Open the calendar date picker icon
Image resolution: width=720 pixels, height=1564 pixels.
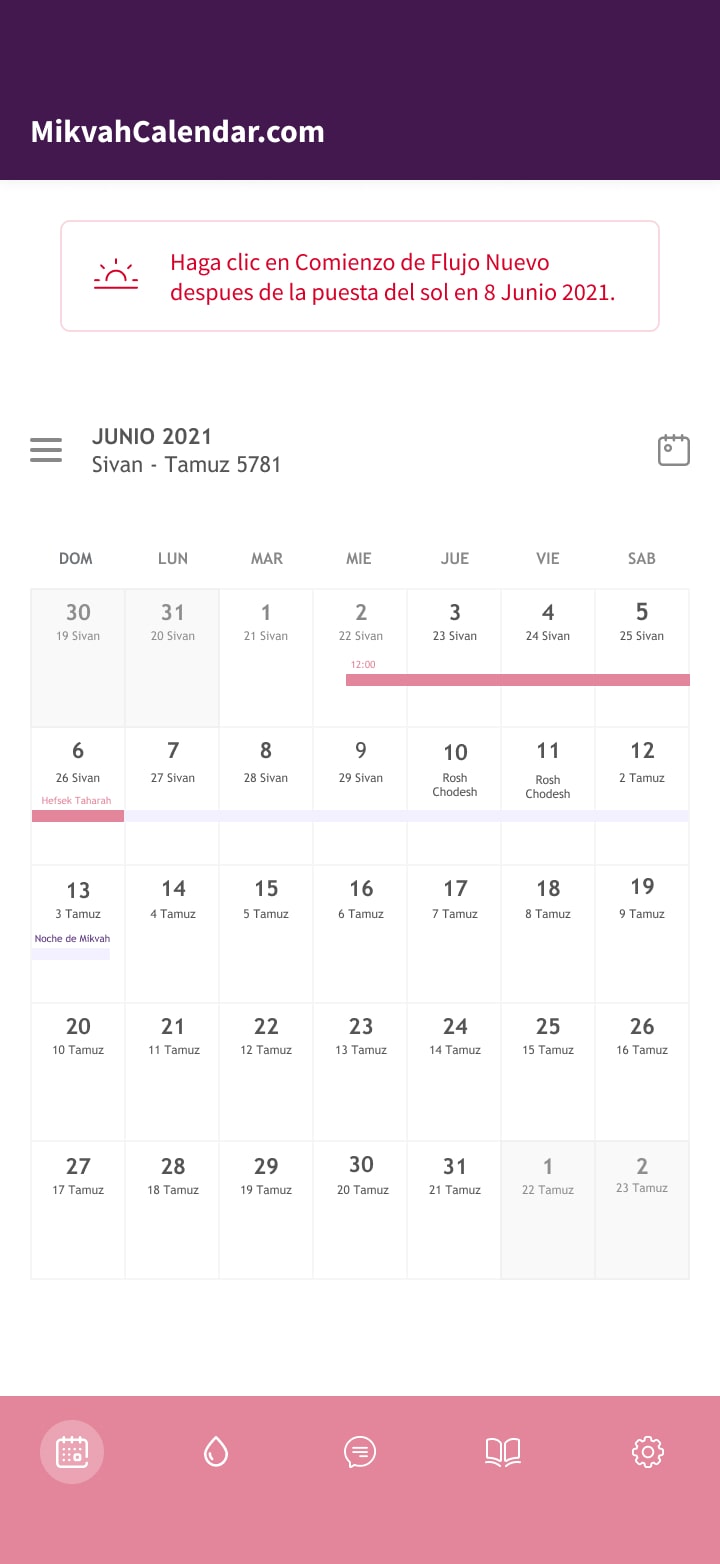pos(674,450)
